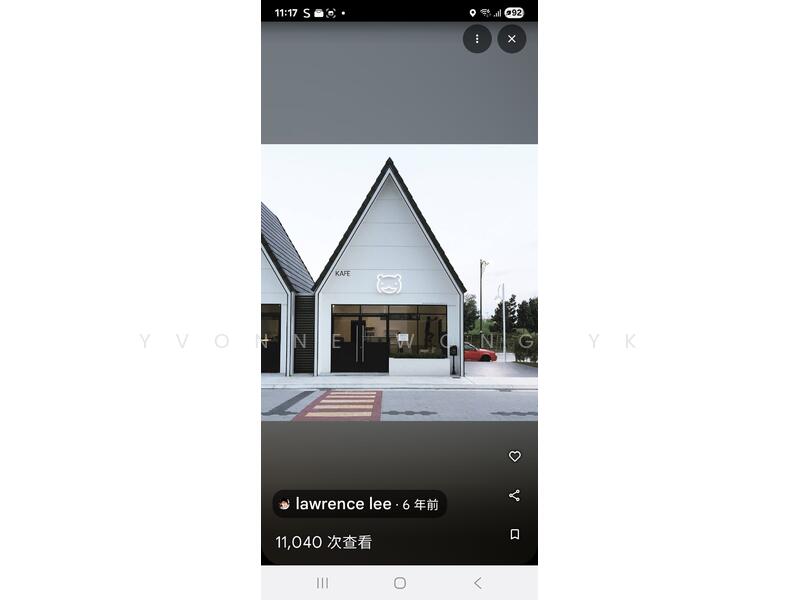Open lawrence lee's profile
This screenshot has width=800, height=600.
coord(343,504)
